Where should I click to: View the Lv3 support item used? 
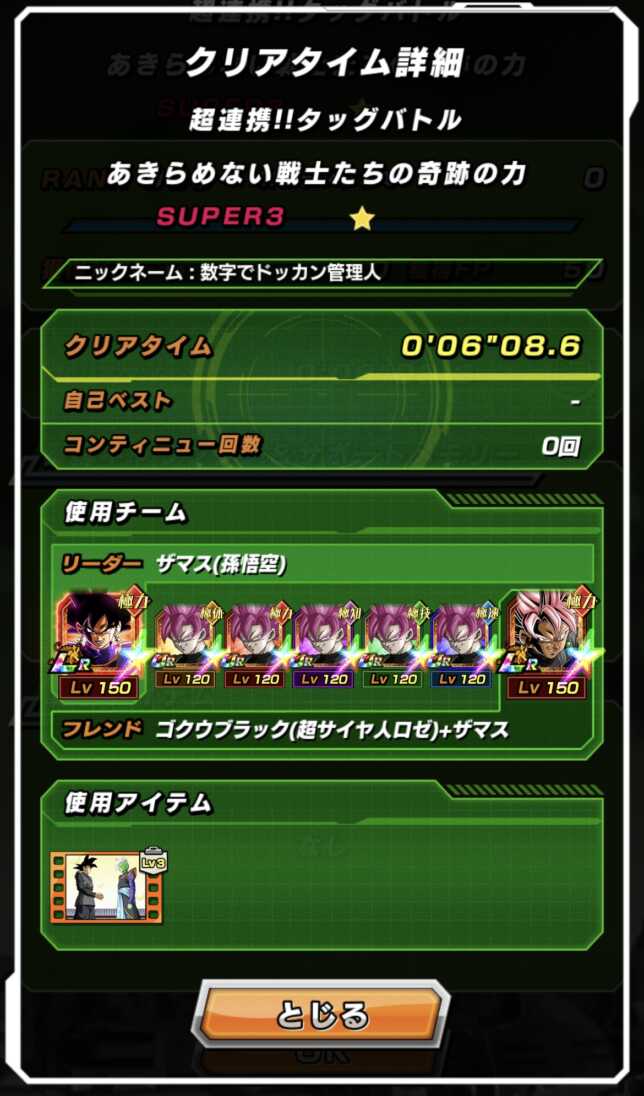click(105, 885)
